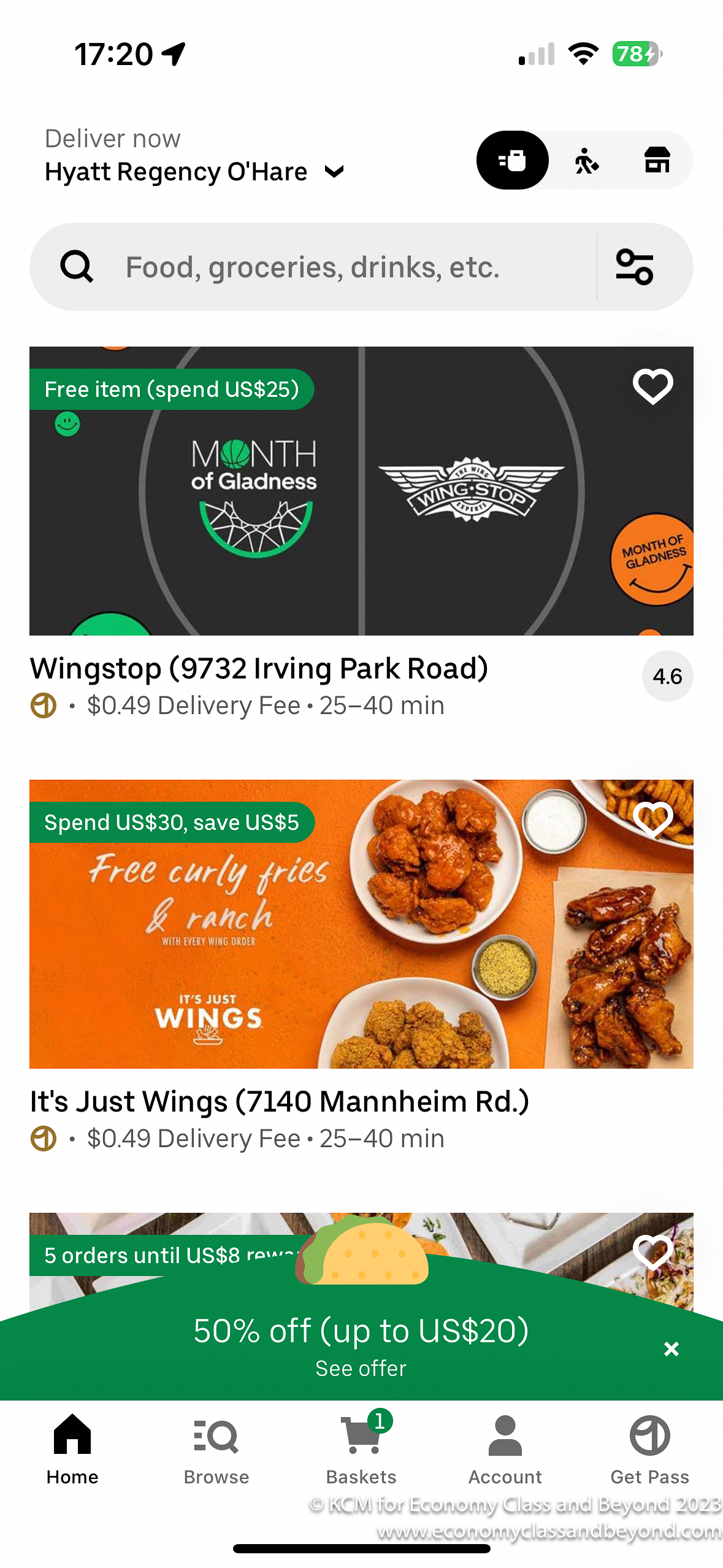Switch to the dine-in store option
The image size is (723, 1568).
[x=657, y=161]
